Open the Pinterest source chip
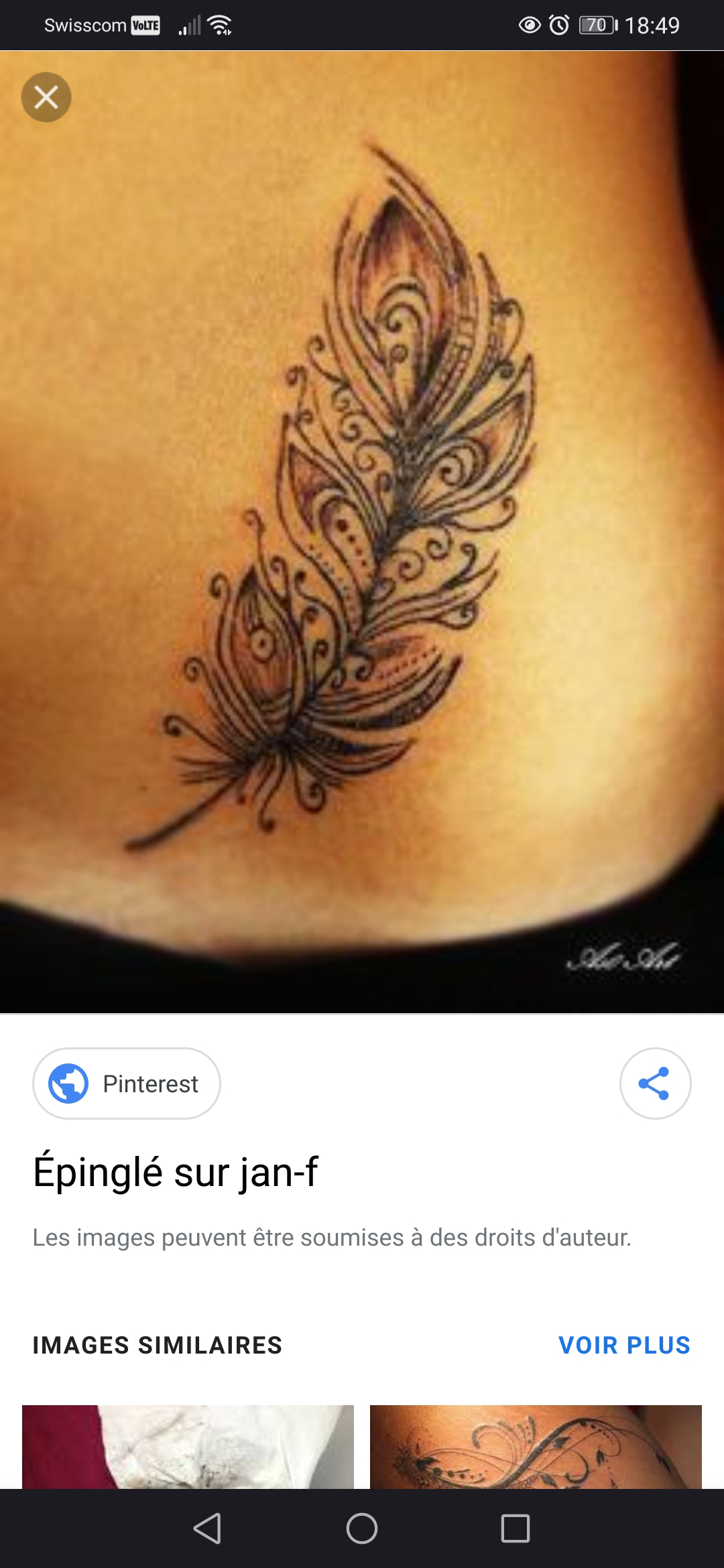 [x=127, y=1084]
